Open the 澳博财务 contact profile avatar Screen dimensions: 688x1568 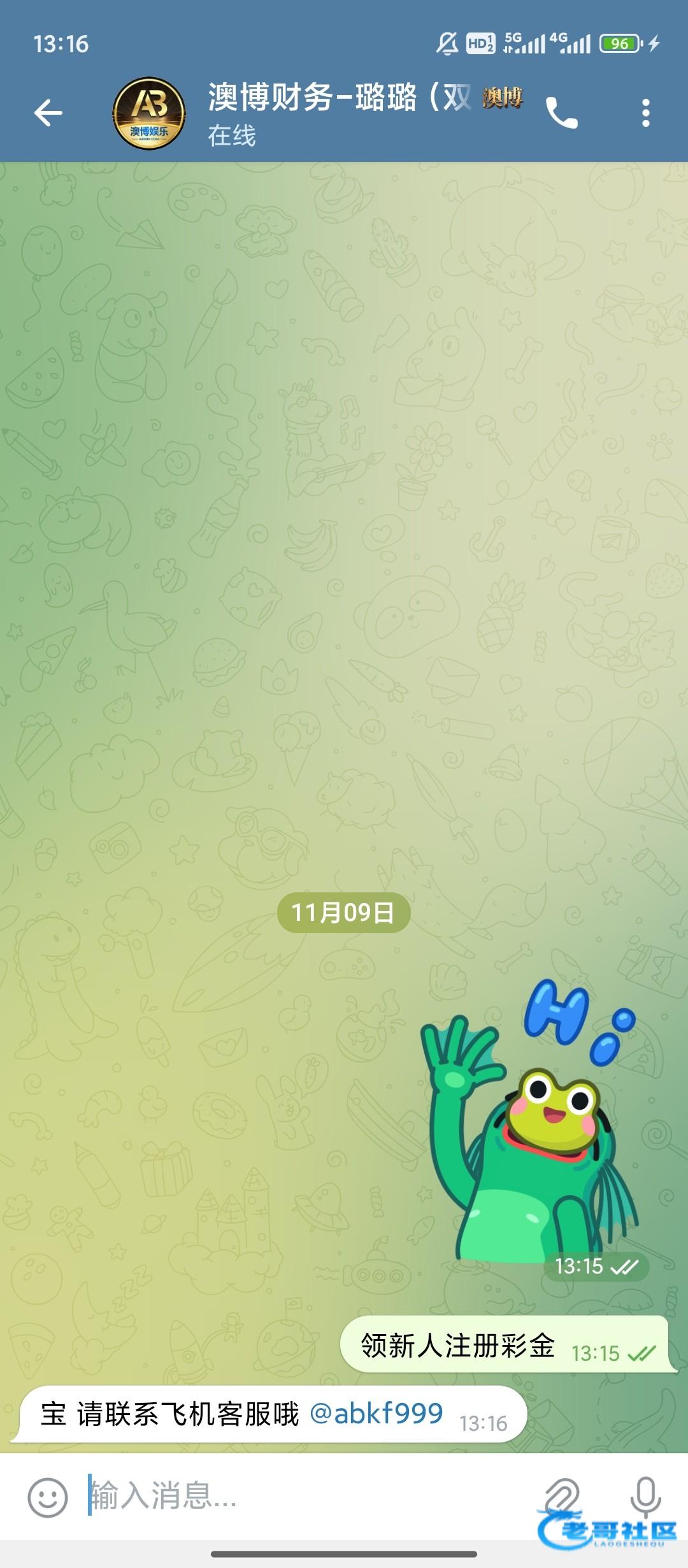pyautogui.click(x=149, y=113)
